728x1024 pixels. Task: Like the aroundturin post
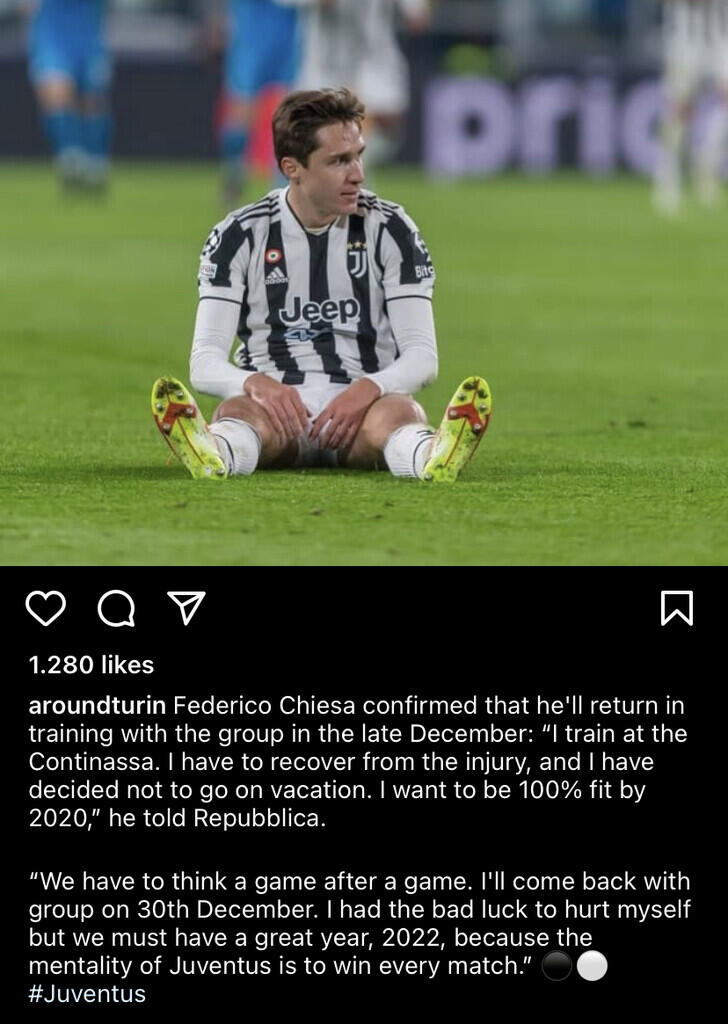click(45, 607)
